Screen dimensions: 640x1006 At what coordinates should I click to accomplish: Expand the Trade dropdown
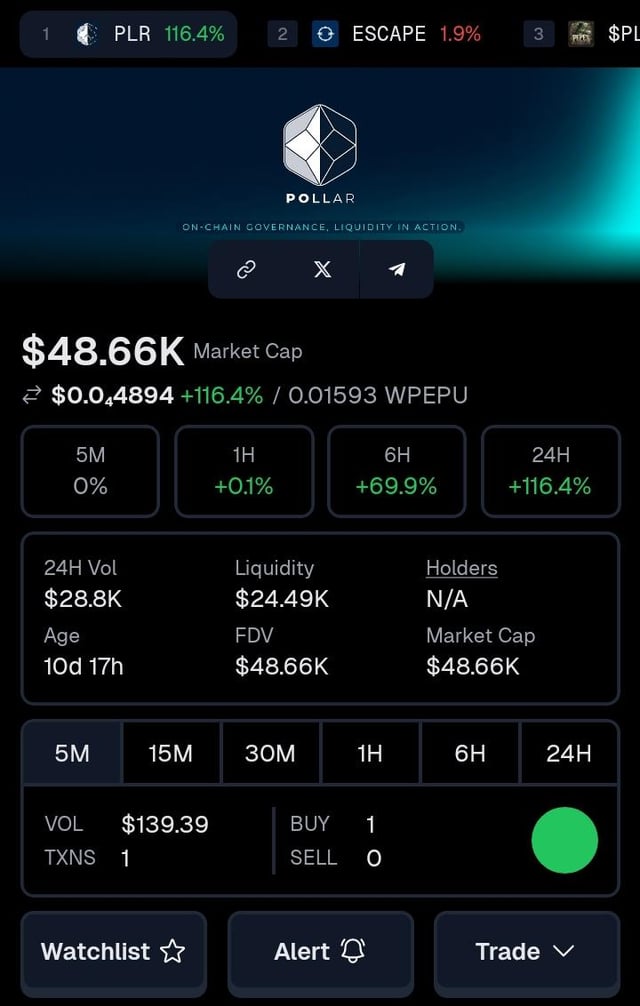[526, 951]
